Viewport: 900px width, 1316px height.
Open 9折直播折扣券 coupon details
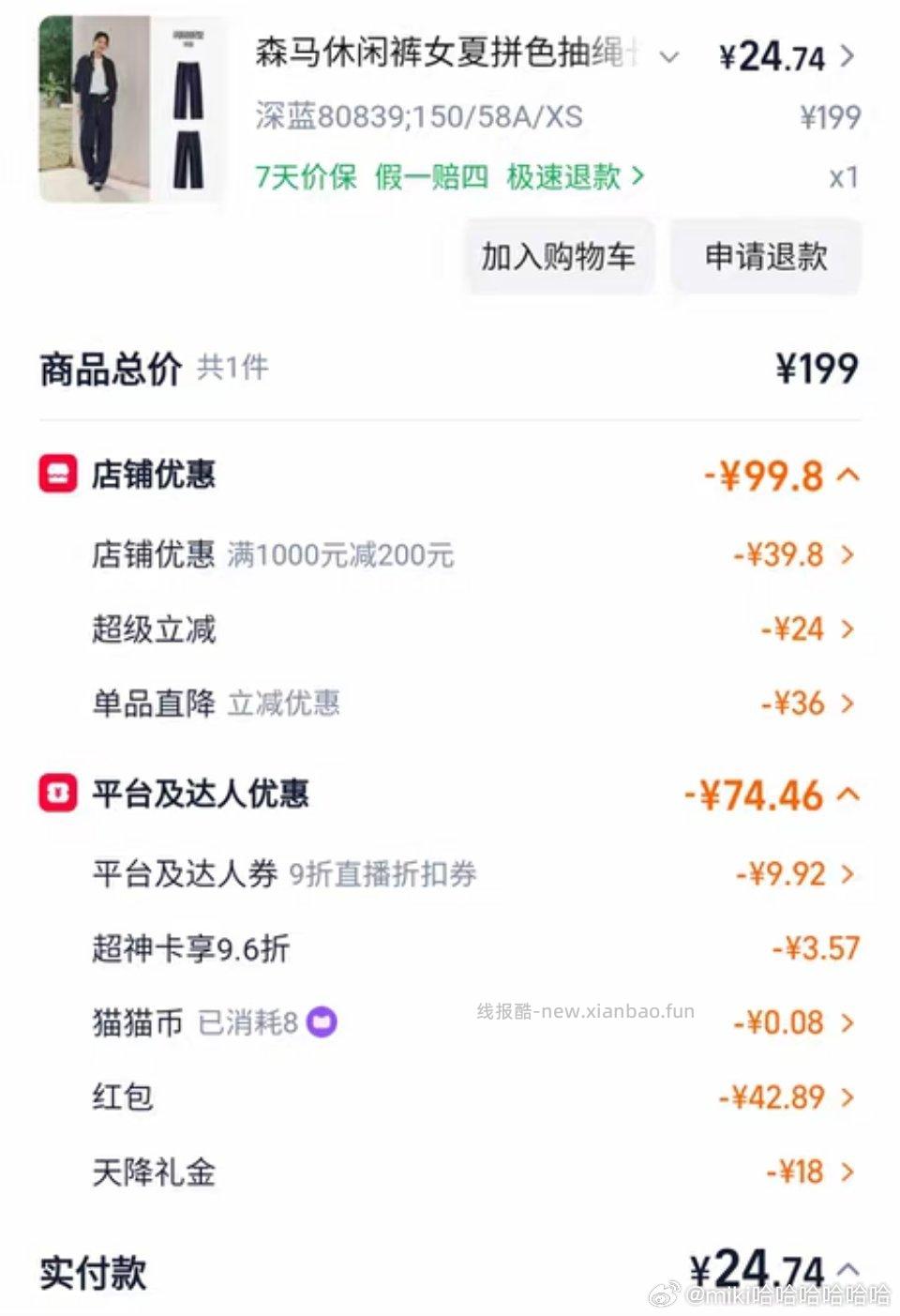[847, 874]
